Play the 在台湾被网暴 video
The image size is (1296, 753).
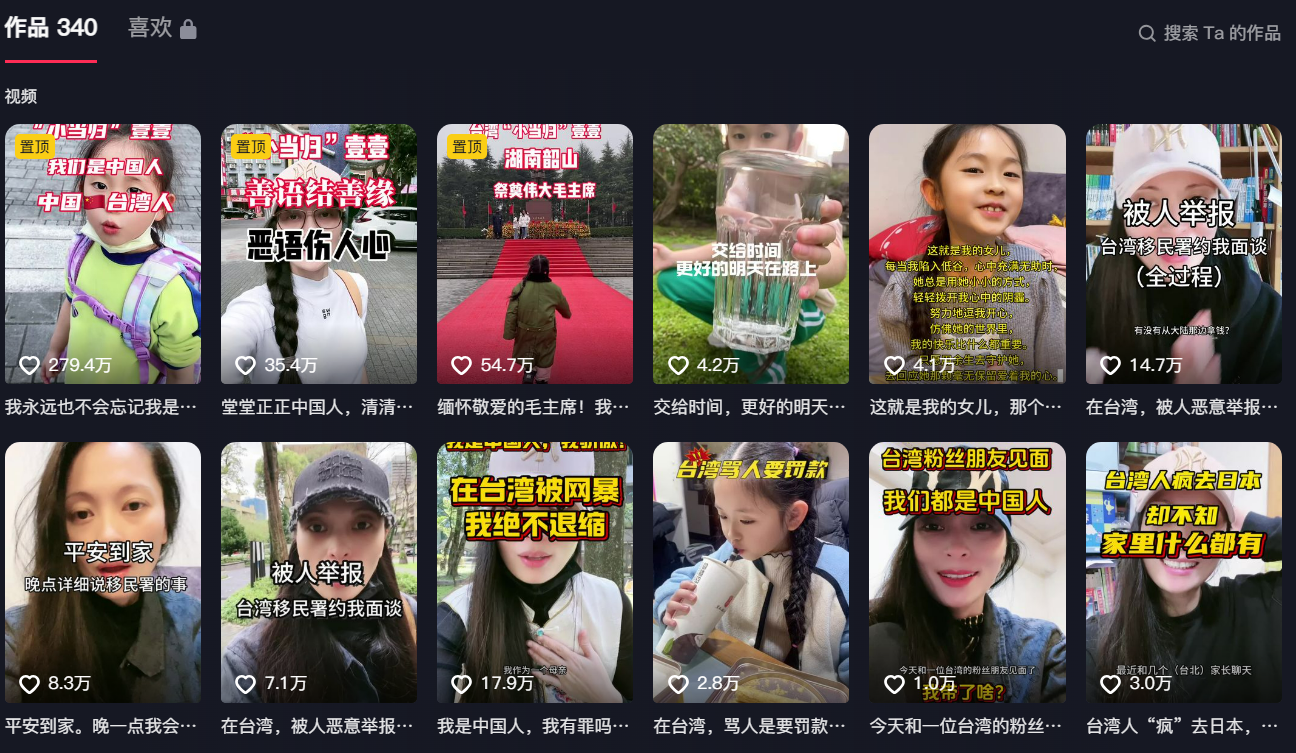pos(535,572)
